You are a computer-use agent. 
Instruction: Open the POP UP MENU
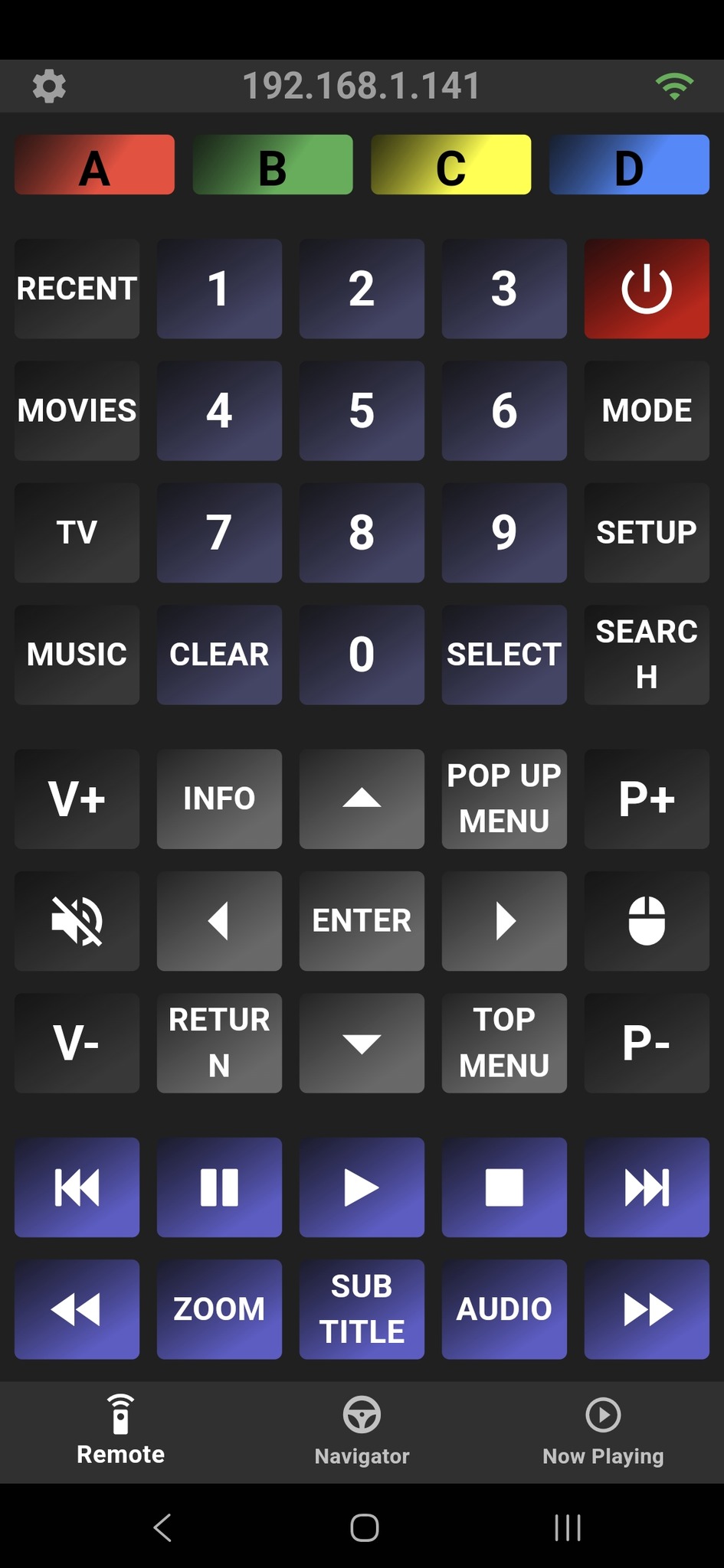[x=504, y=799]
